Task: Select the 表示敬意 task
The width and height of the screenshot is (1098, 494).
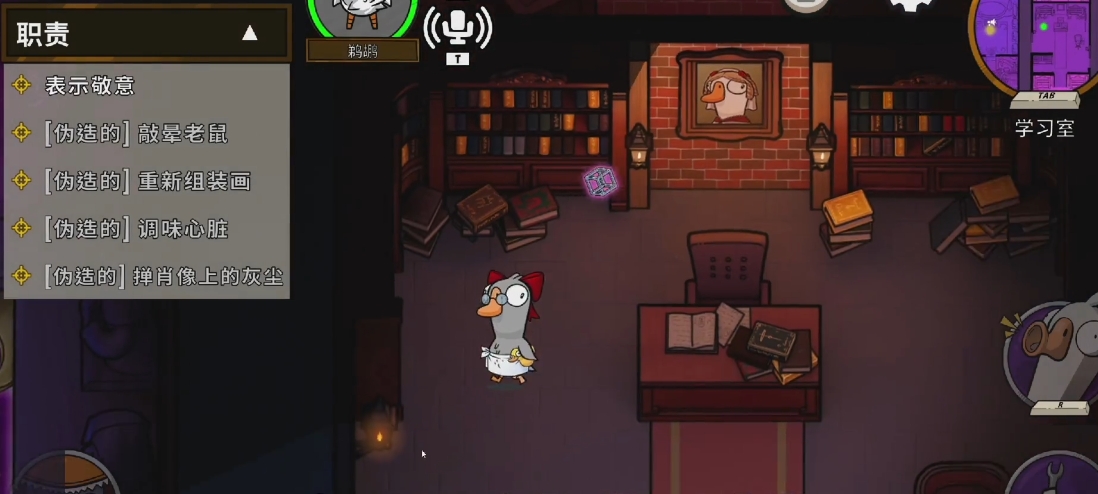Action: point(89,86)
